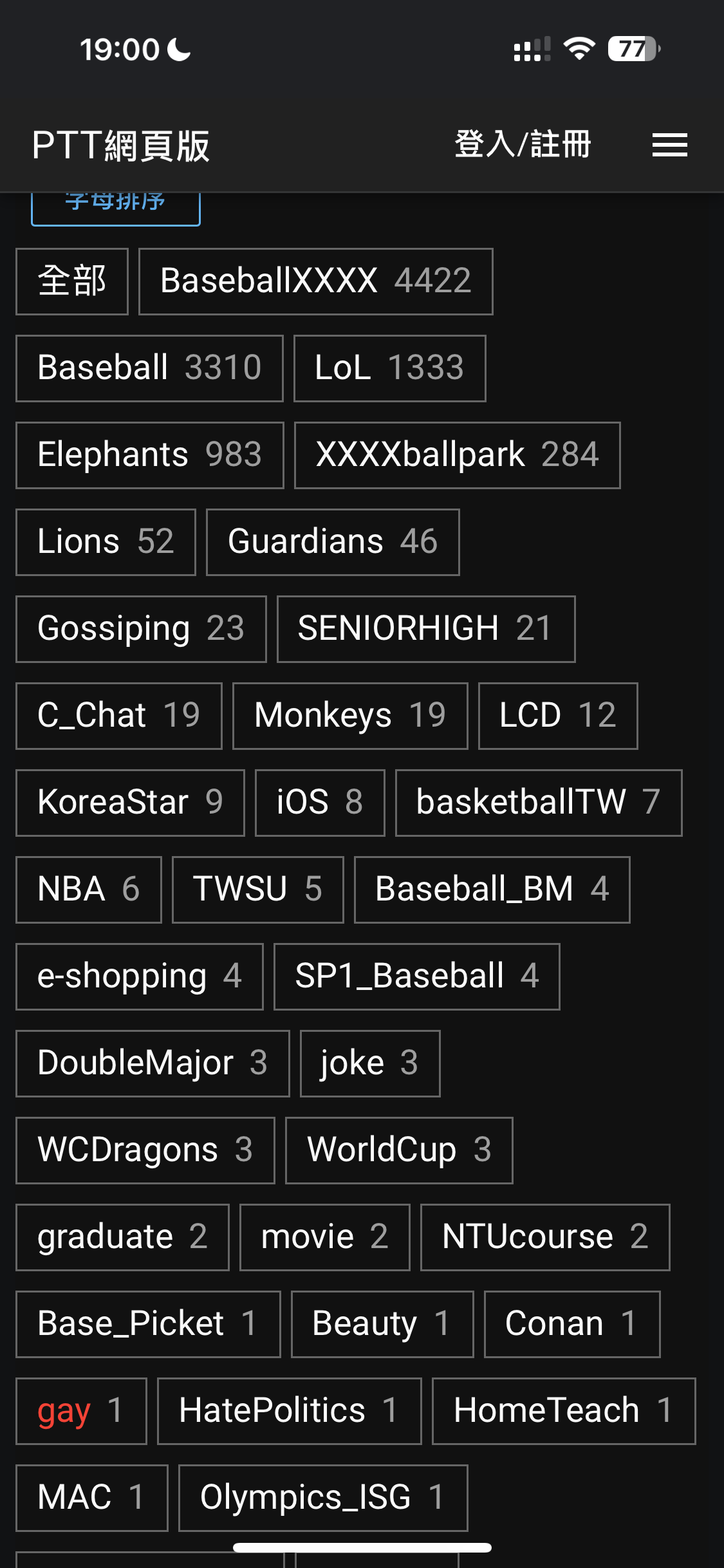The width and height of the screenshot is (724, 1568).
Task: Filter by WorldCup board
Action: click(399, 1150)
